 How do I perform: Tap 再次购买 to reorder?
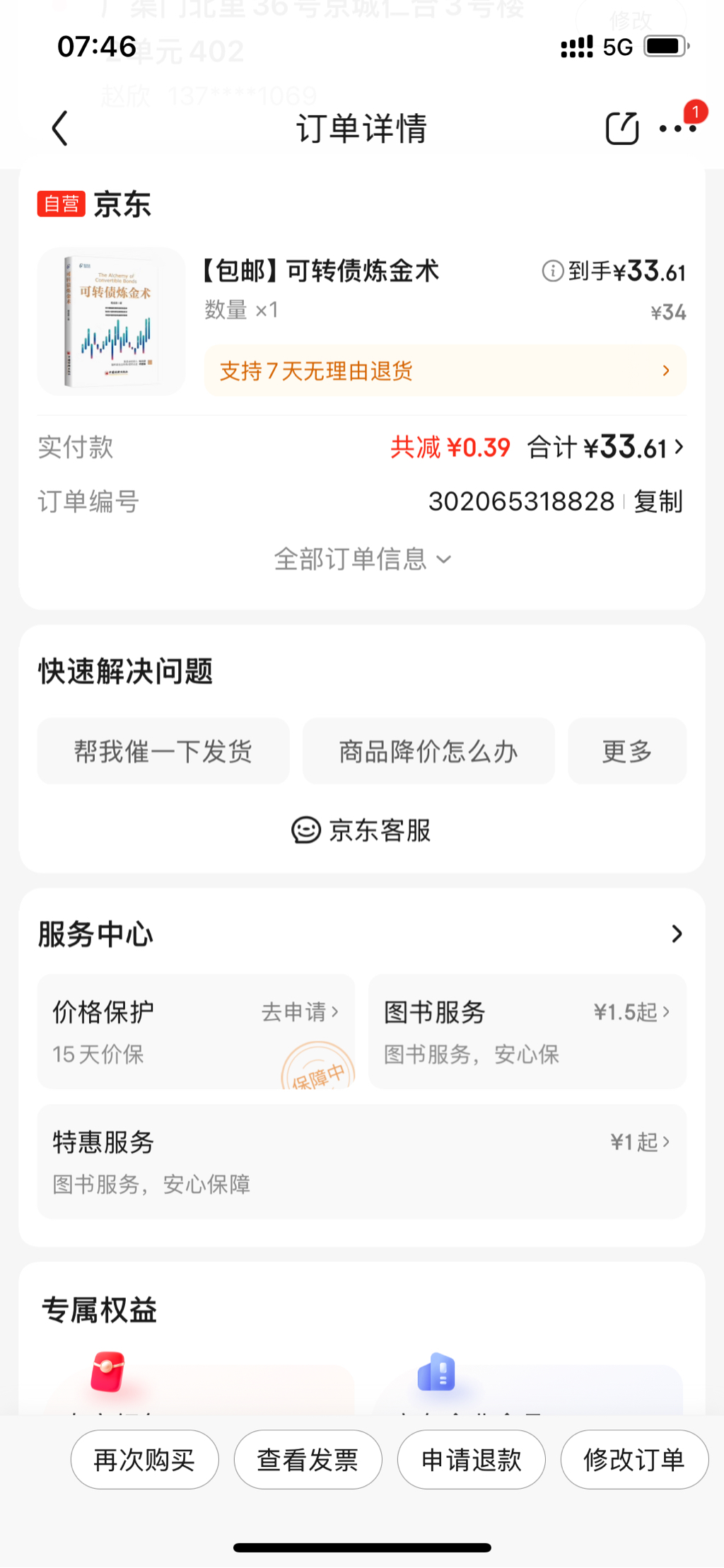145,1459
